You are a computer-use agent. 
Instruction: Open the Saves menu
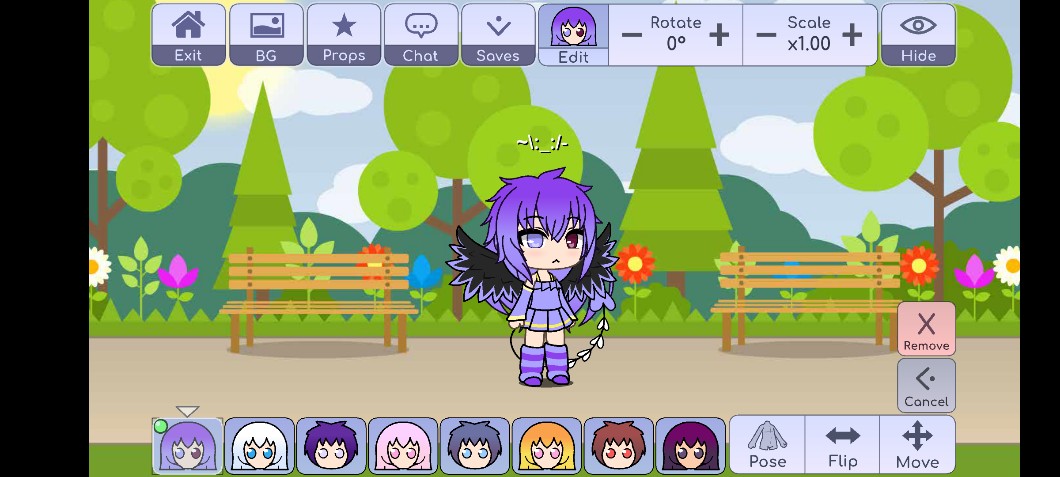(498, 34)
